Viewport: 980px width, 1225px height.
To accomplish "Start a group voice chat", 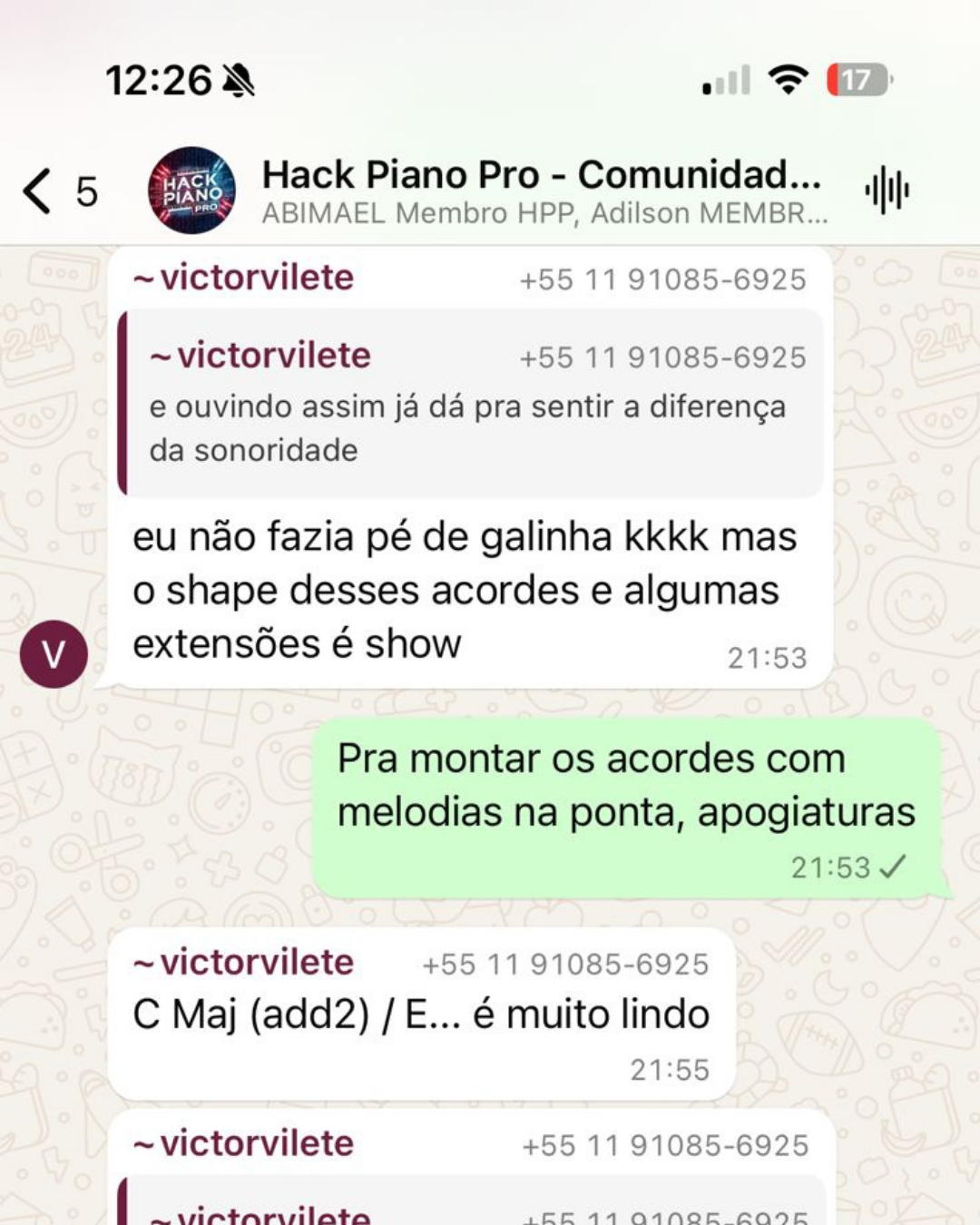I will (x=887, y=191).
